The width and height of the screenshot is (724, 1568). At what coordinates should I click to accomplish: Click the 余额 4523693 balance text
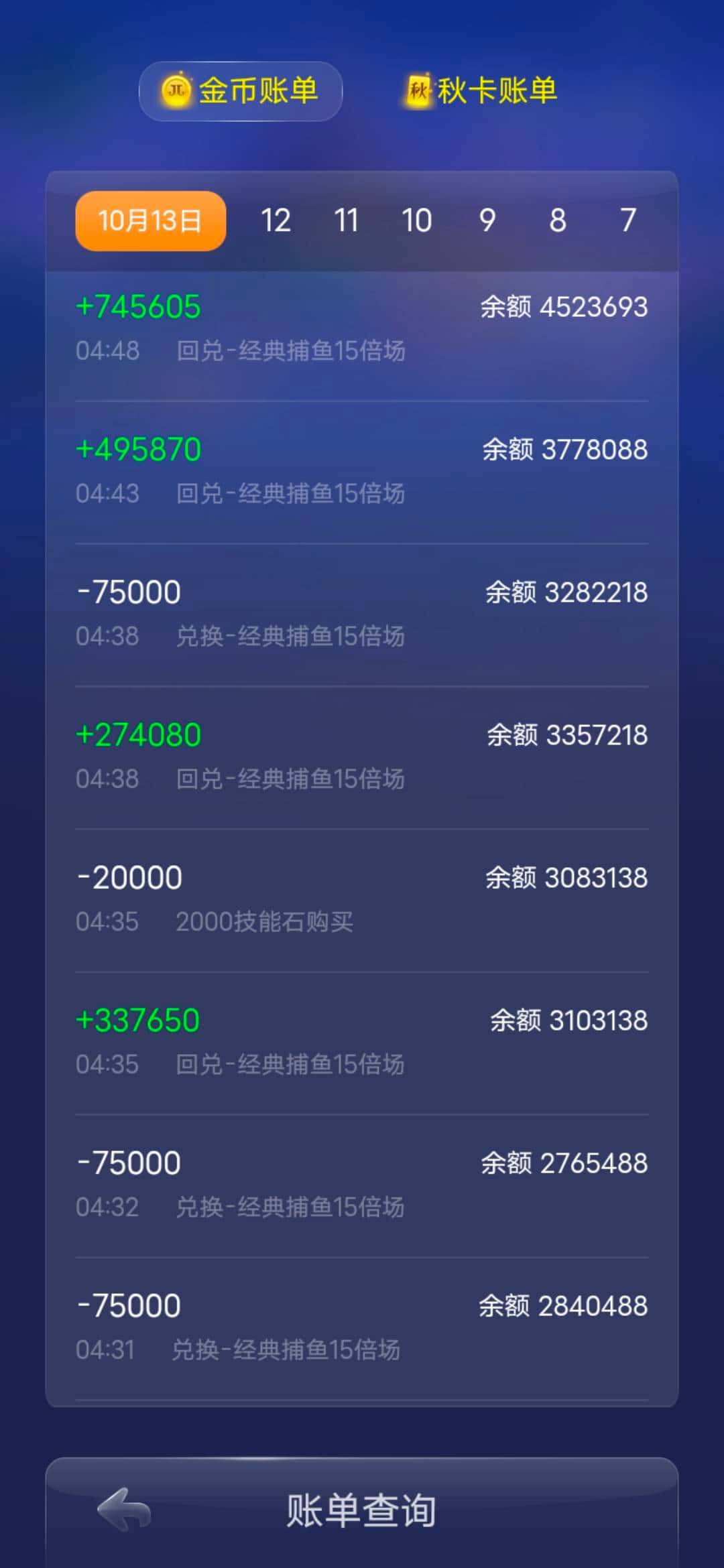pos(565,306)
